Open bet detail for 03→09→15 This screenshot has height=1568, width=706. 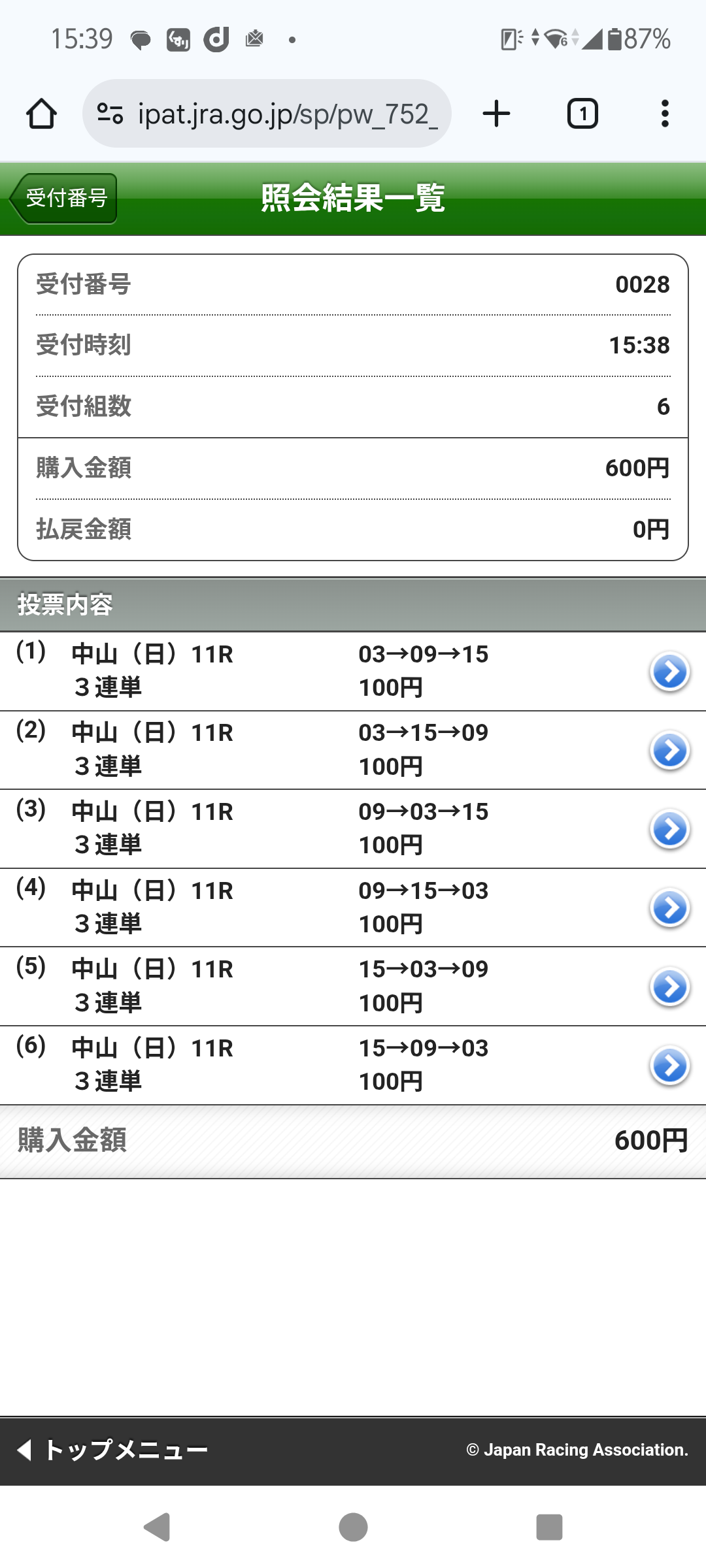tap(669, 671)
